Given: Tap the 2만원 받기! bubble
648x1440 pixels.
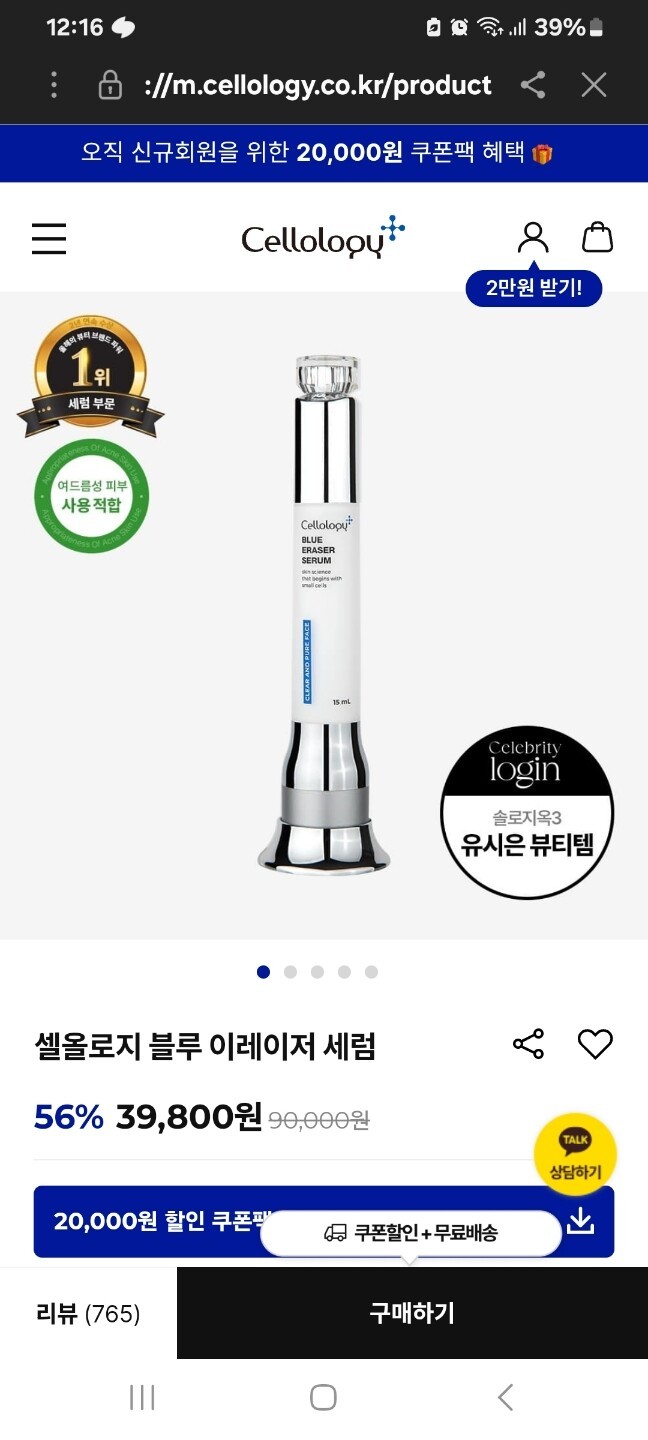Looking at the screenshot, I should click(x=534, y=289).
